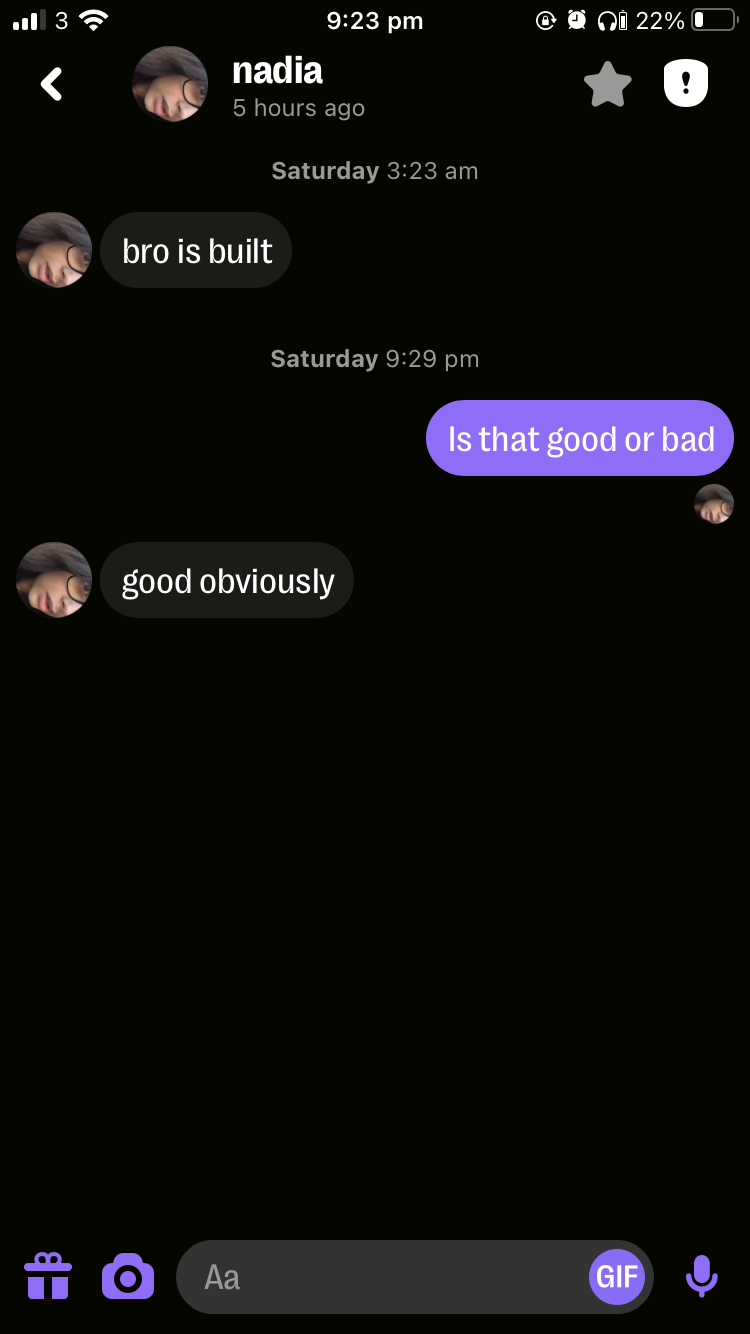
Task: Go back to the chat list
Action: click(52, 85)
